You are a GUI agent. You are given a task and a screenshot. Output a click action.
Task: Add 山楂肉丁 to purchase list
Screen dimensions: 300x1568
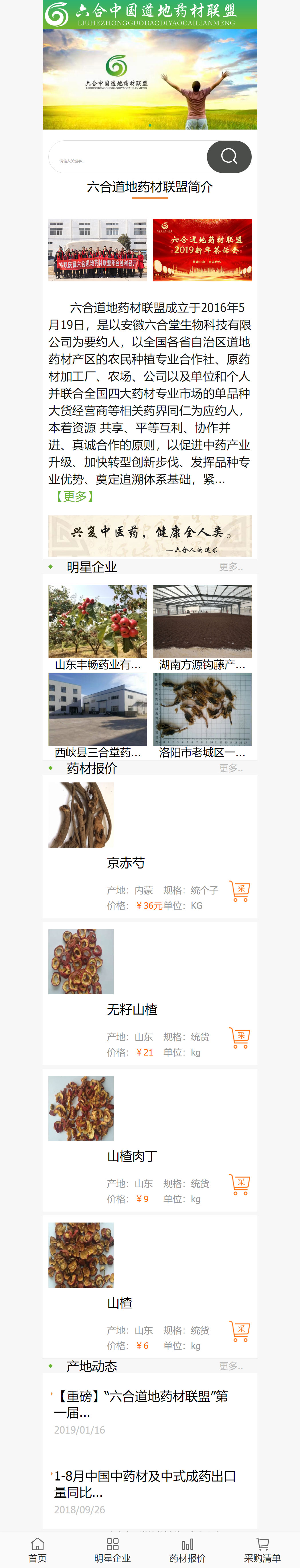tap(240, 1184)
